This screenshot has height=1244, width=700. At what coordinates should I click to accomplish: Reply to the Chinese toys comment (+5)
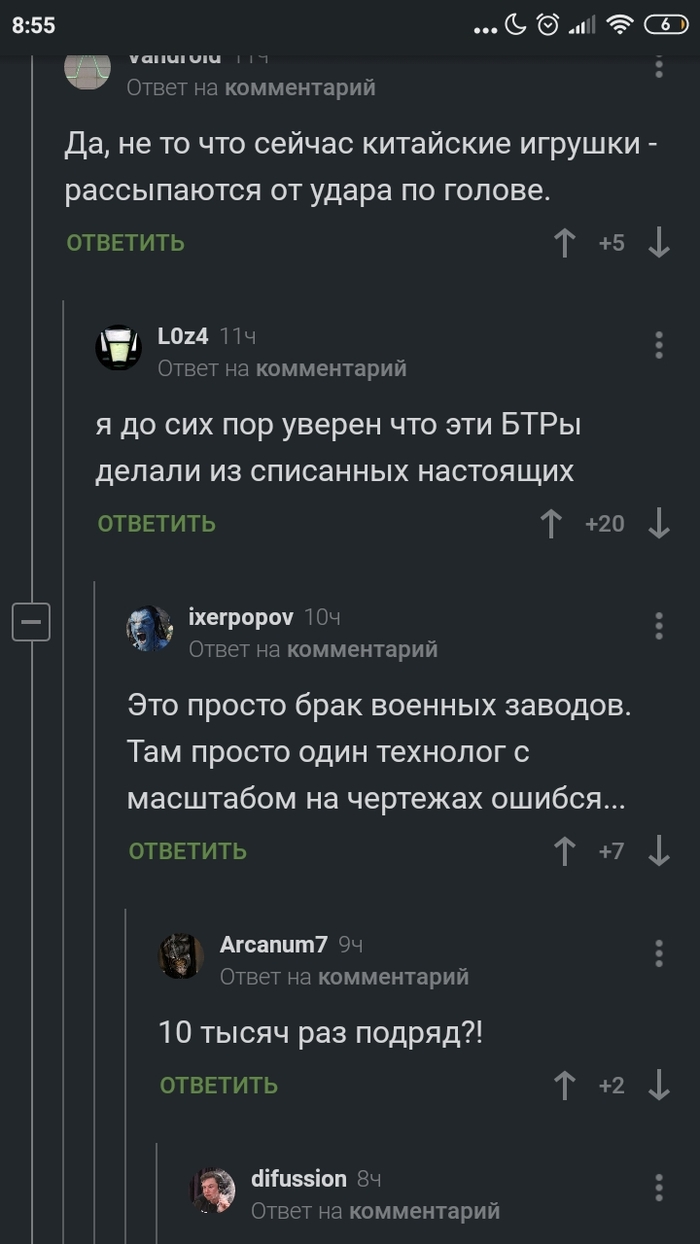[126, 242]
